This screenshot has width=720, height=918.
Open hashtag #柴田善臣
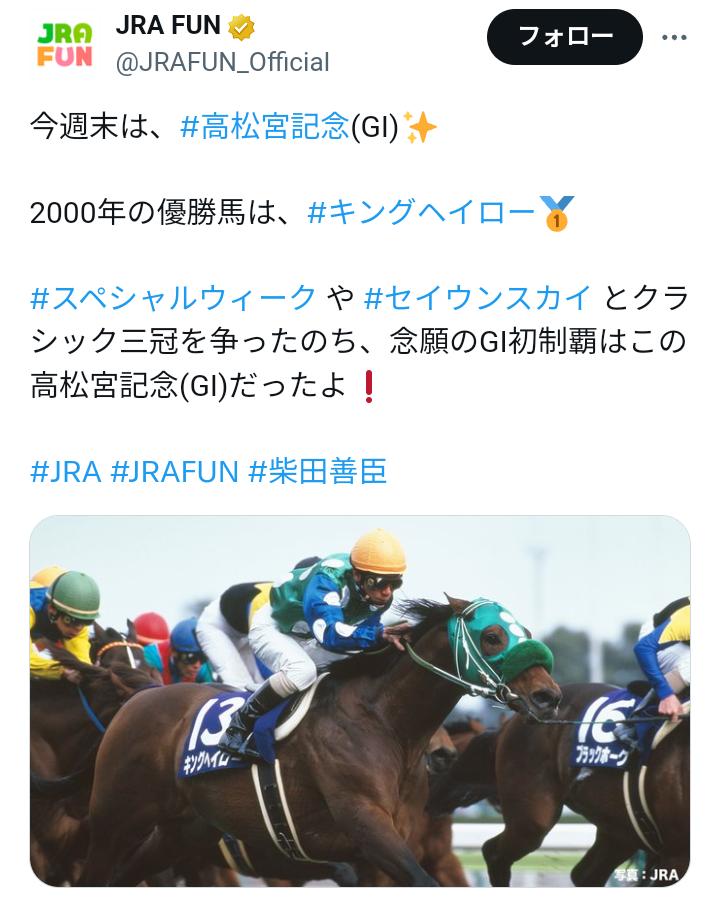point(317,471)
